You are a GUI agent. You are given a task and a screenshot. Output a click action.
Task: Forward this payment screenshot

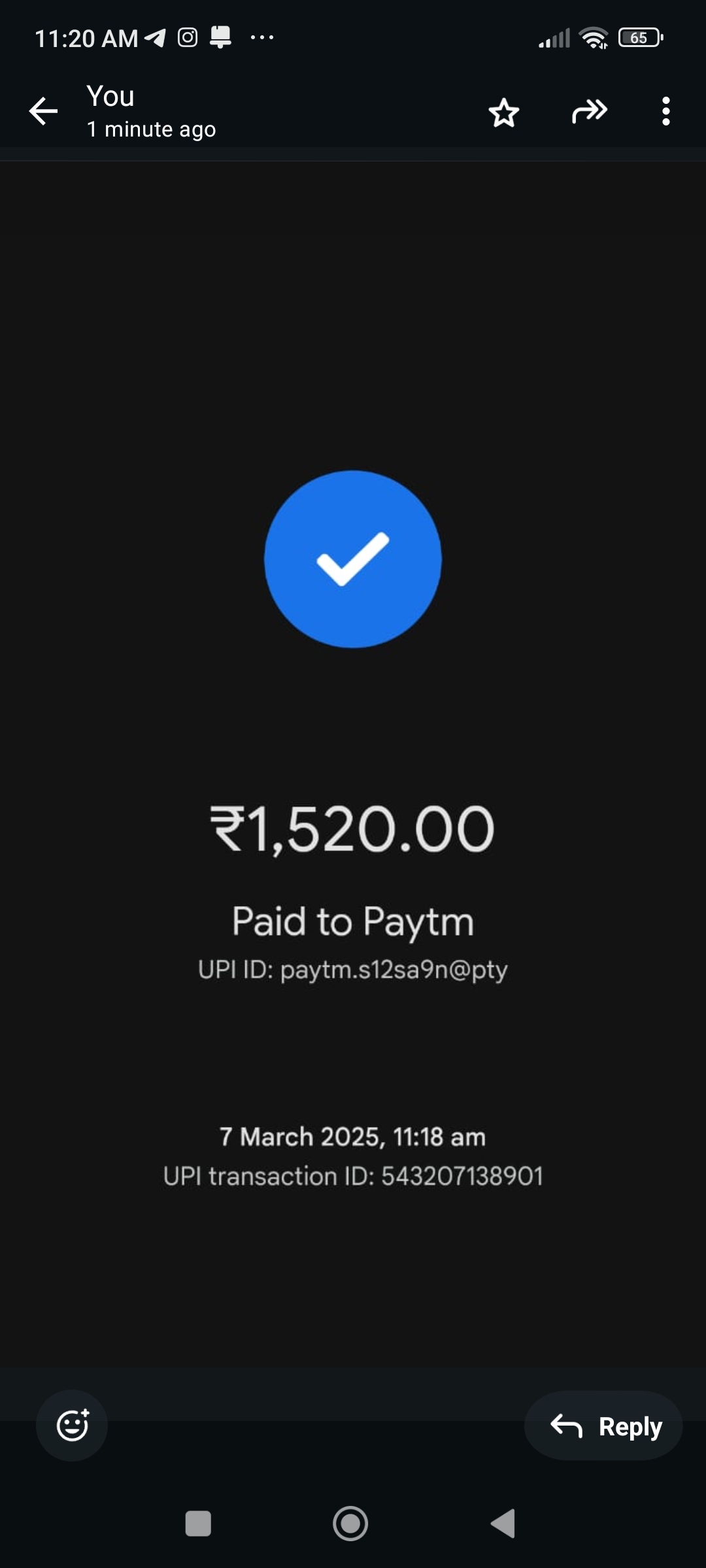coord(589,112)
